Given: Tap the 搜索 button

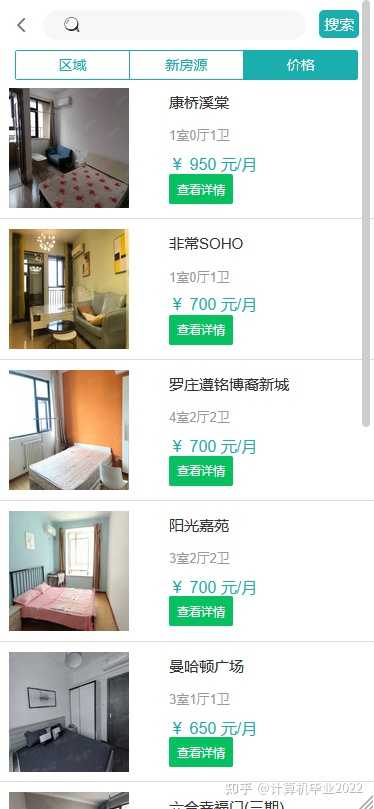Looking at the screenshot, I should click(339, 24).
